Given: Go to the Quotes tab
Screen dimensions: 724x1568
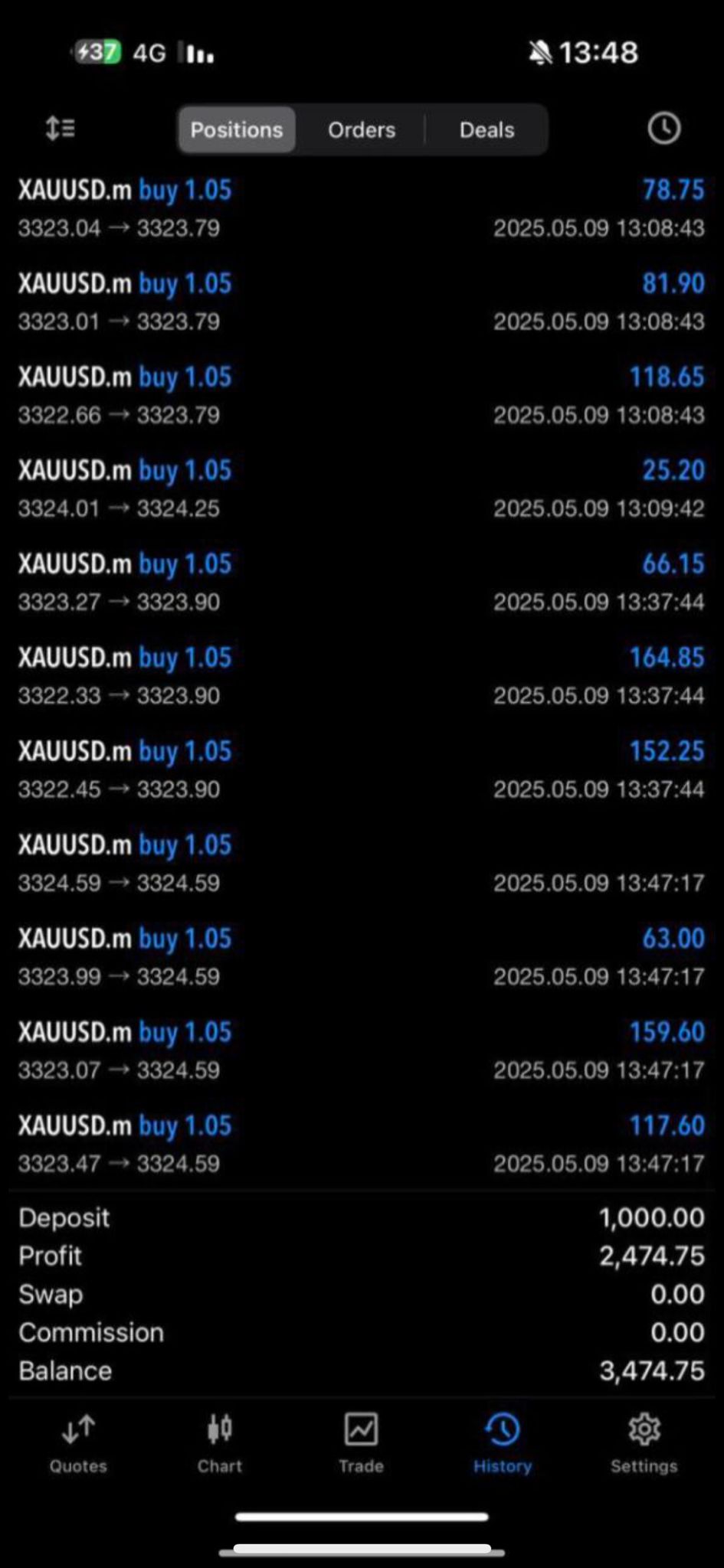Looking at the screenshot, I should click(x=78, y=1444).
